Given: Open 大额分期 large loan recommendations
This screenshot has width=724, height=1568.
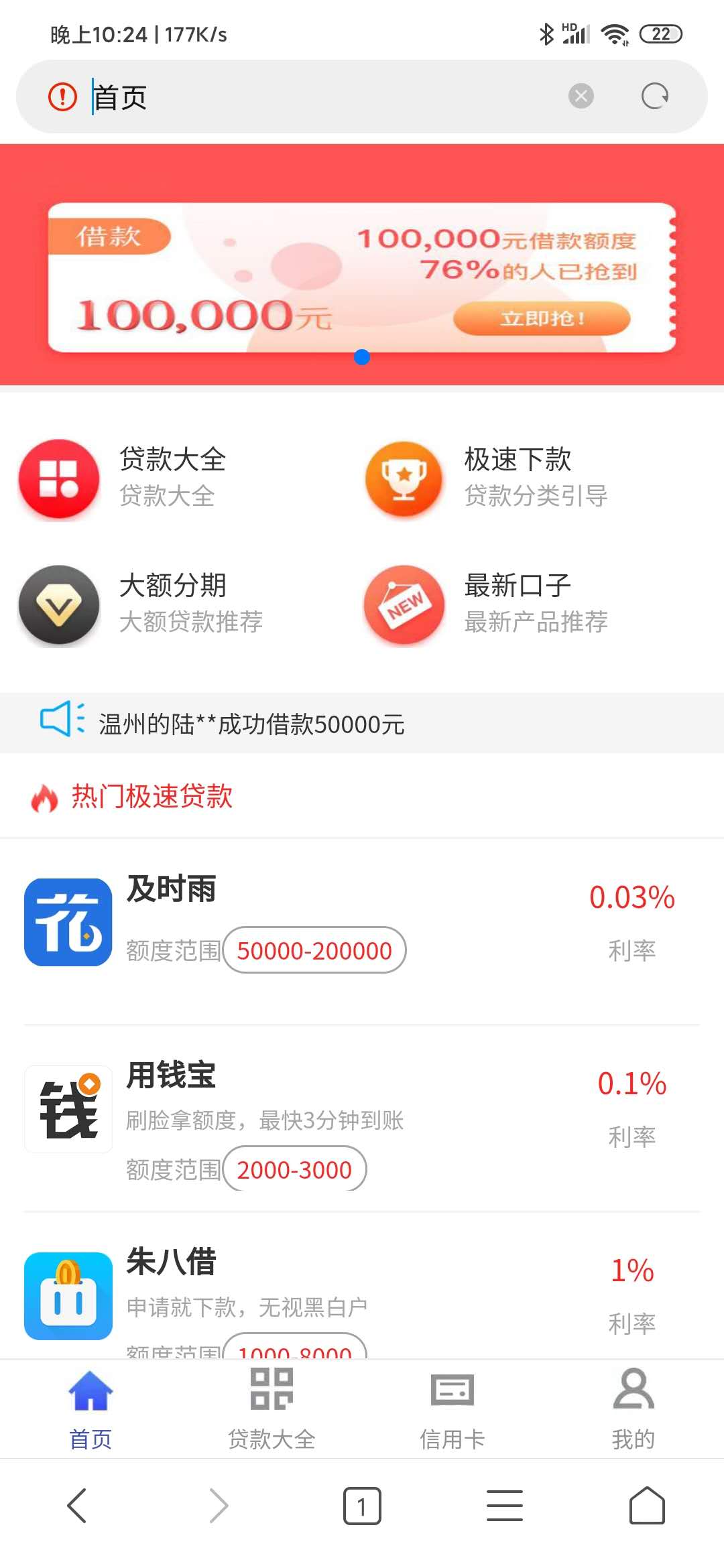Looking at the screenshot, I should 141,604.
